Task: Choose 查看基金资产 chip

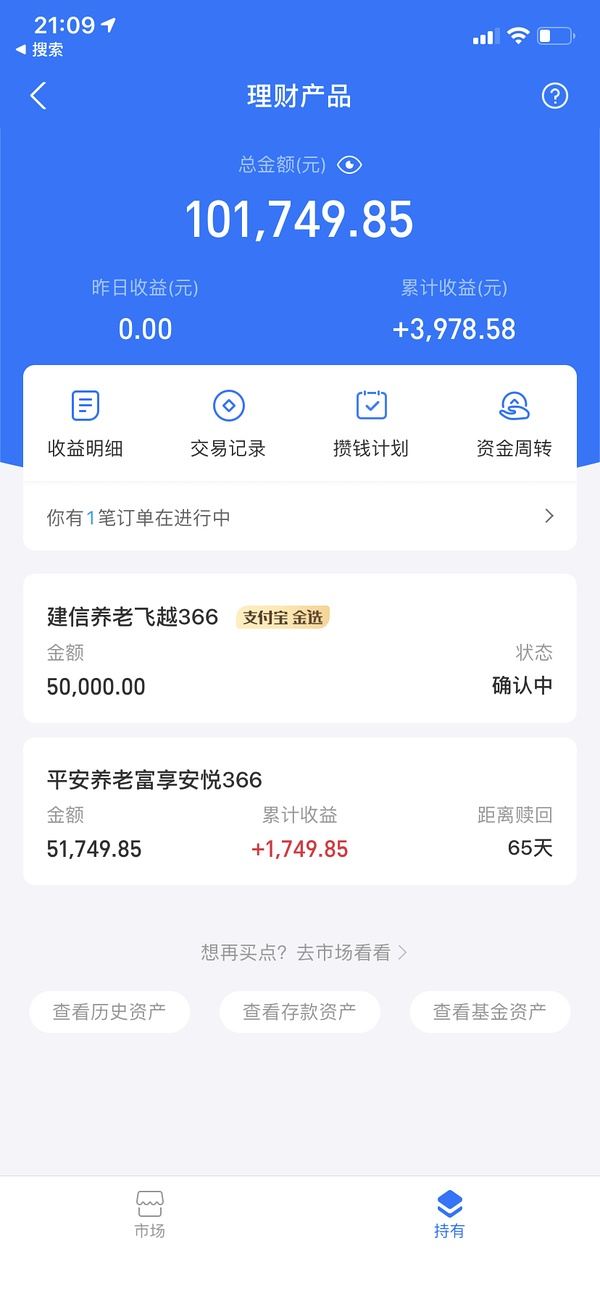Action: pyautogui.click(x=490, y=1012)
